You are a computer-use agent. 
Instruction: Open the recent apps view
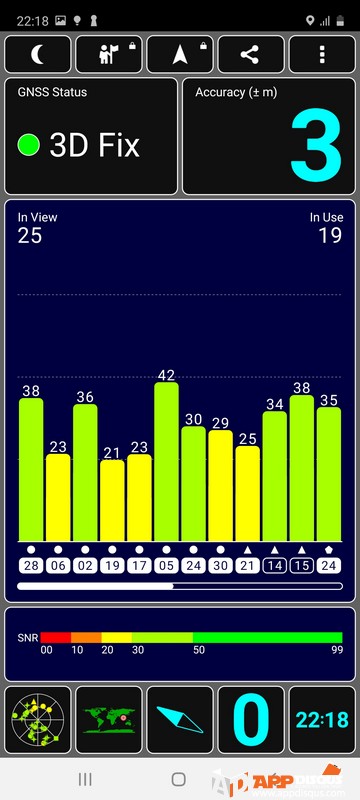pos(85,779)
